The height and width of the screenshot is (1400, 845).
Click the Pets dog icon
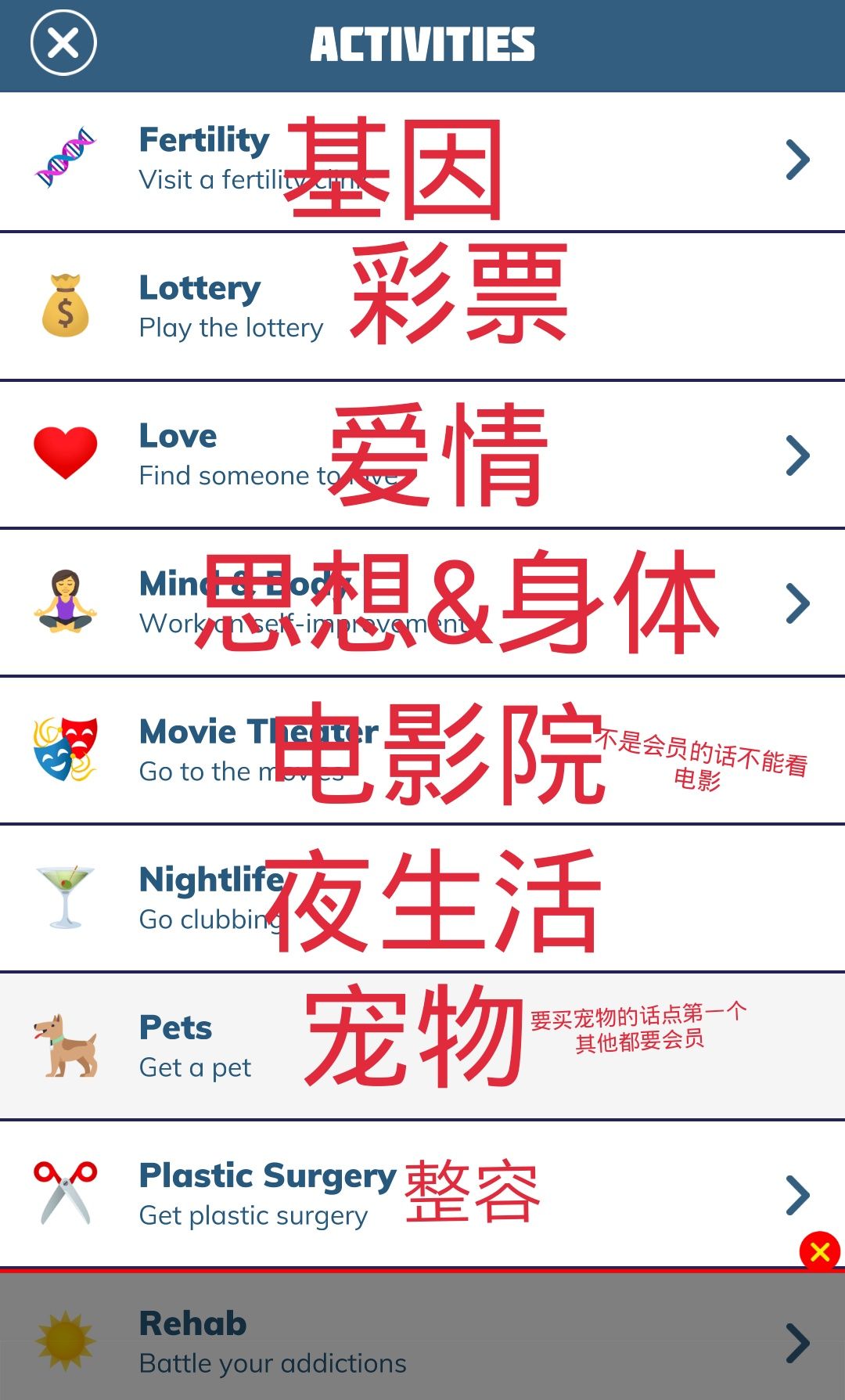[x=67, y=1045]
